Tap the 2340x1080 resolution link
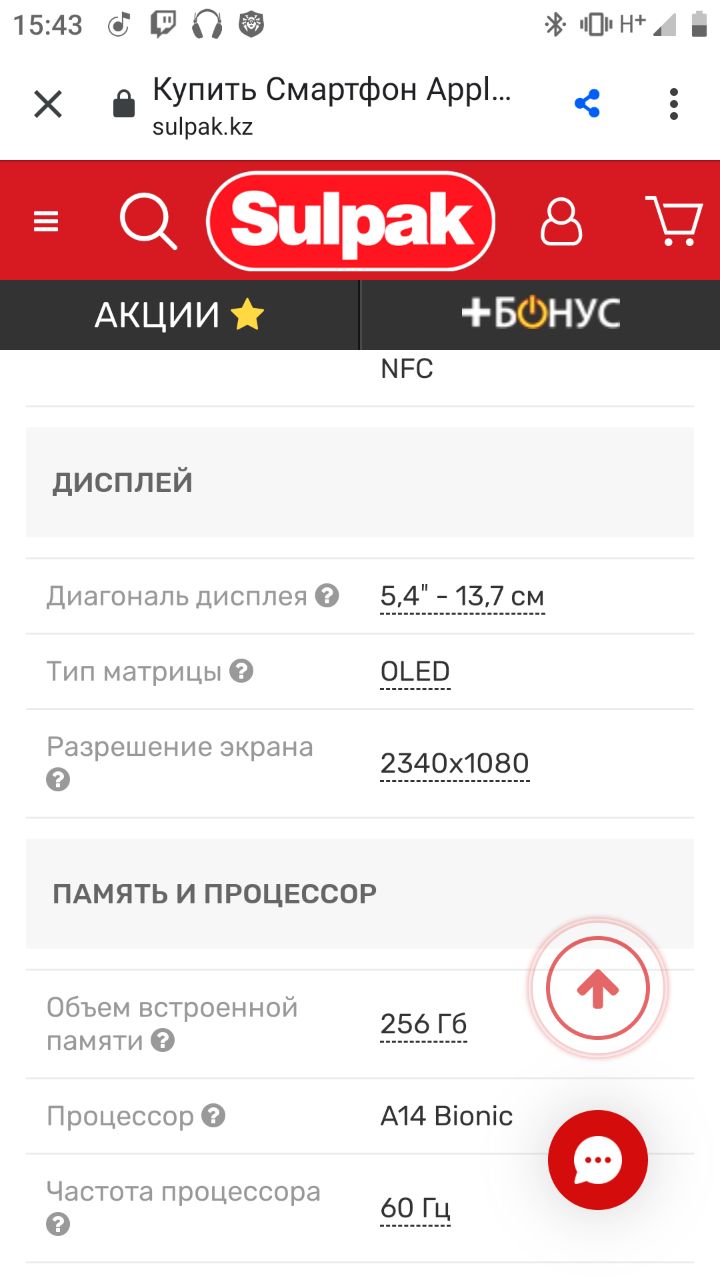Viewport: 720px width, 1280px height. click(454, 764)
